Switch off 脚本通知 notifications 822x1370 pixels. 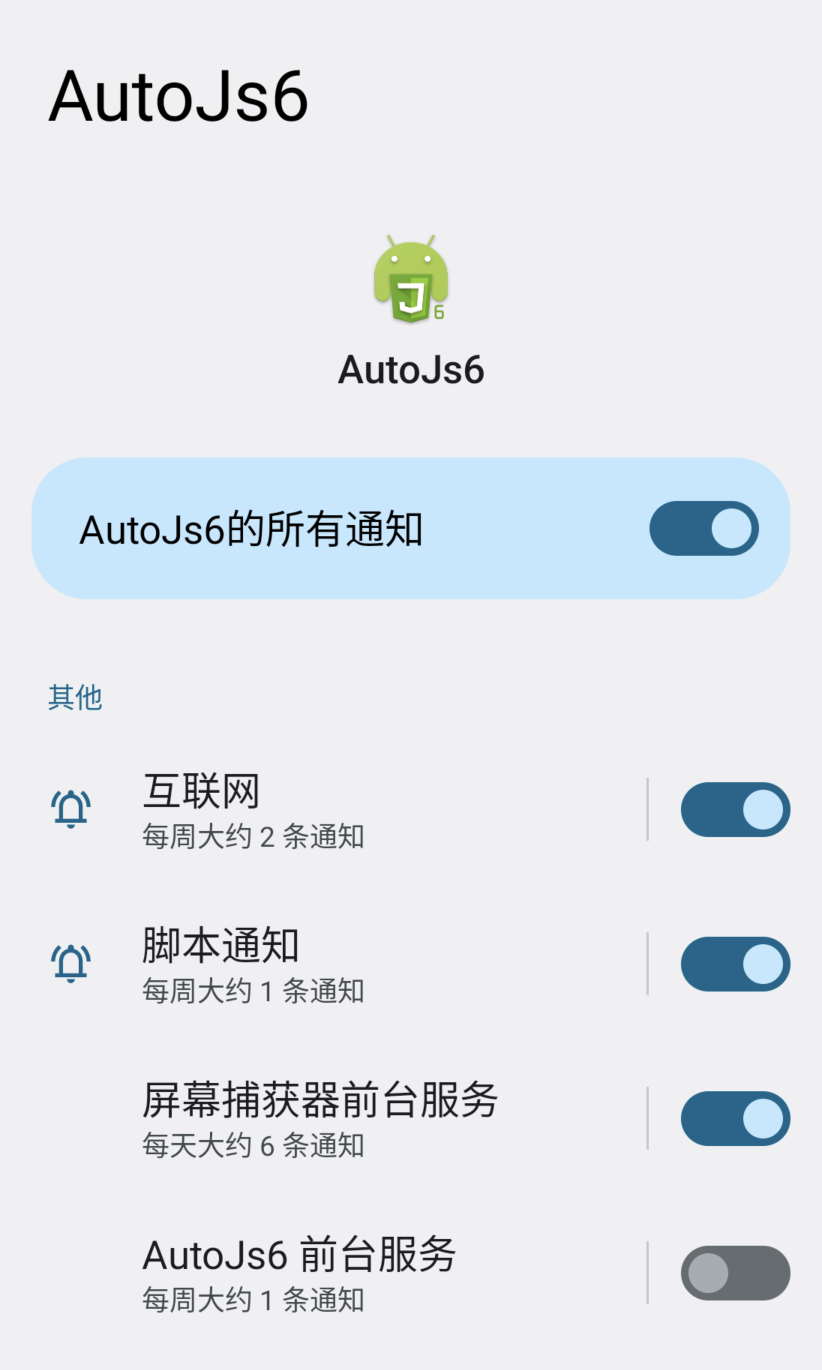(x=735, y=964)
